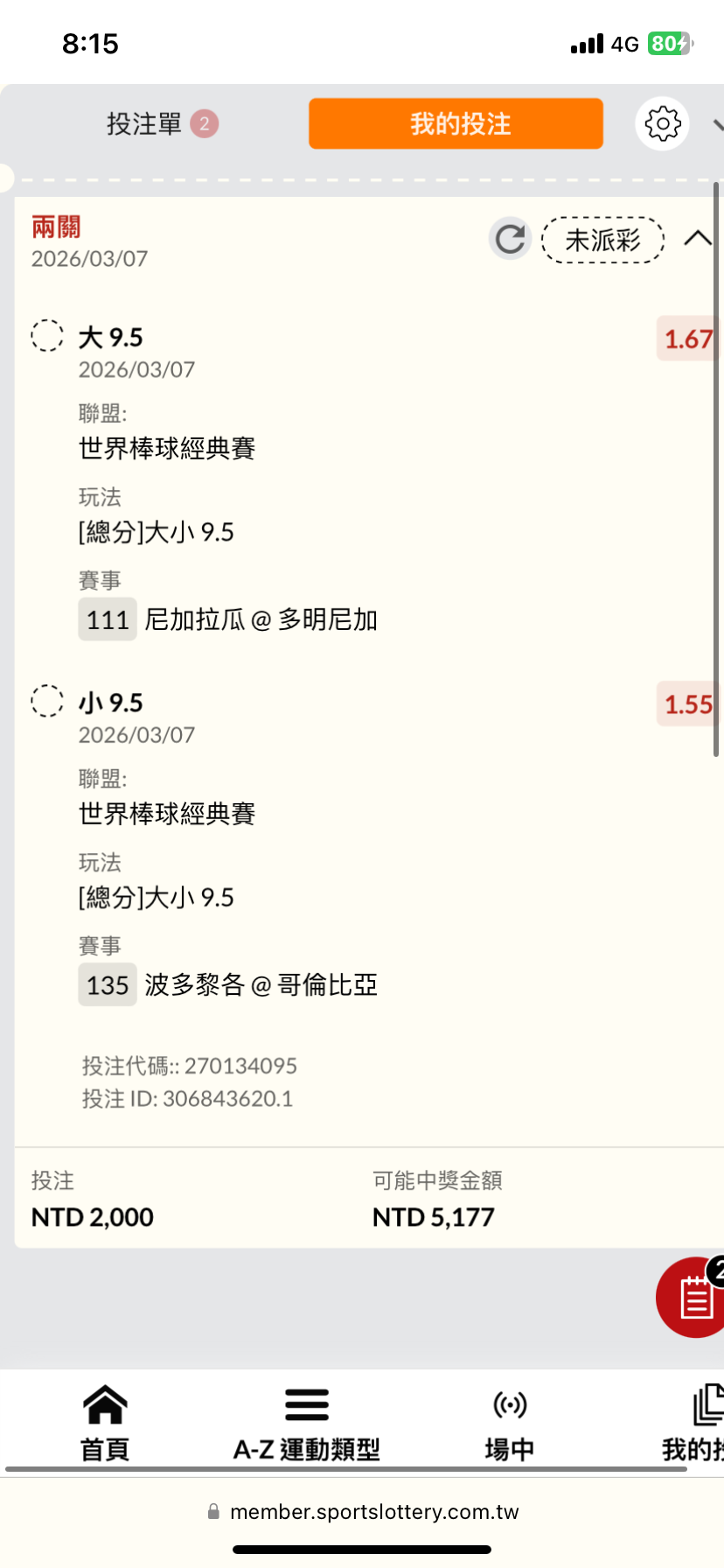Select the 我的投注 tab
The image size is (724, 1568).
456,124
